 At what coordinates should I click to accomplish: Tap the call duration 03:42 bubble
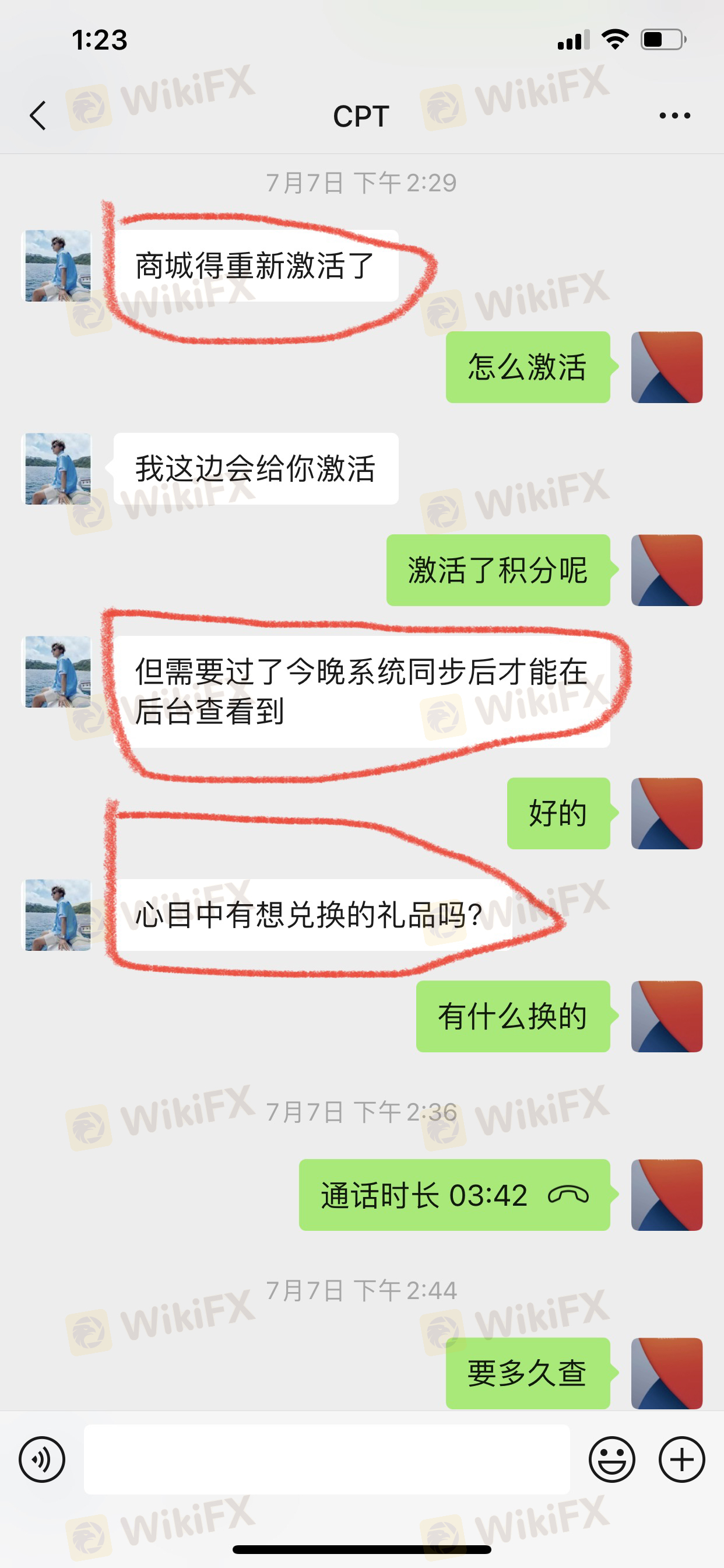(454, 1195)
